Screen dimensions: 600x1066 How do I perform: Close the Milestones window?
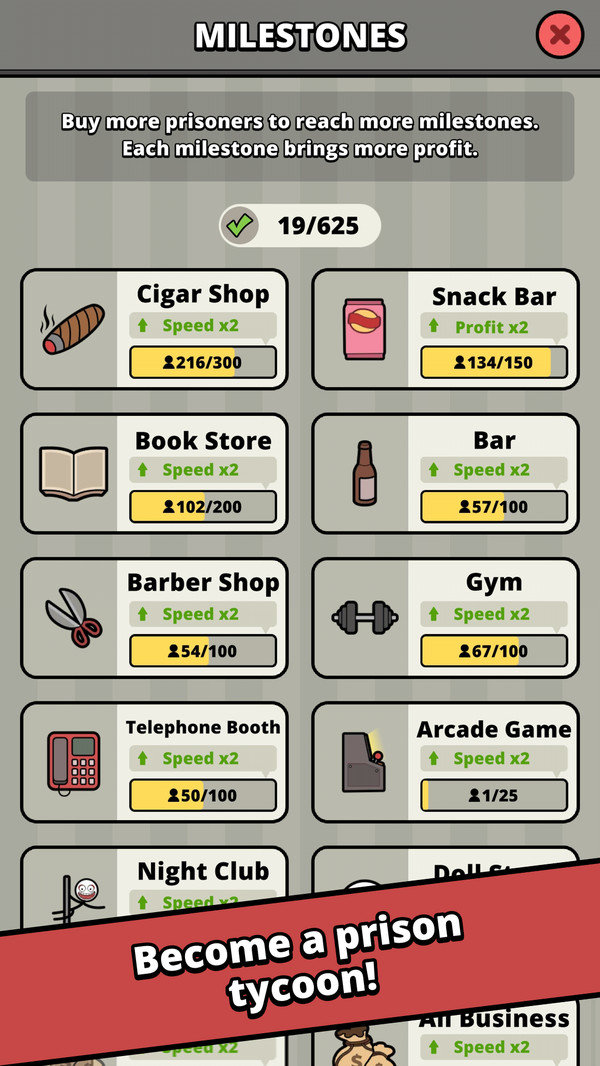click(x=560, y=36)
